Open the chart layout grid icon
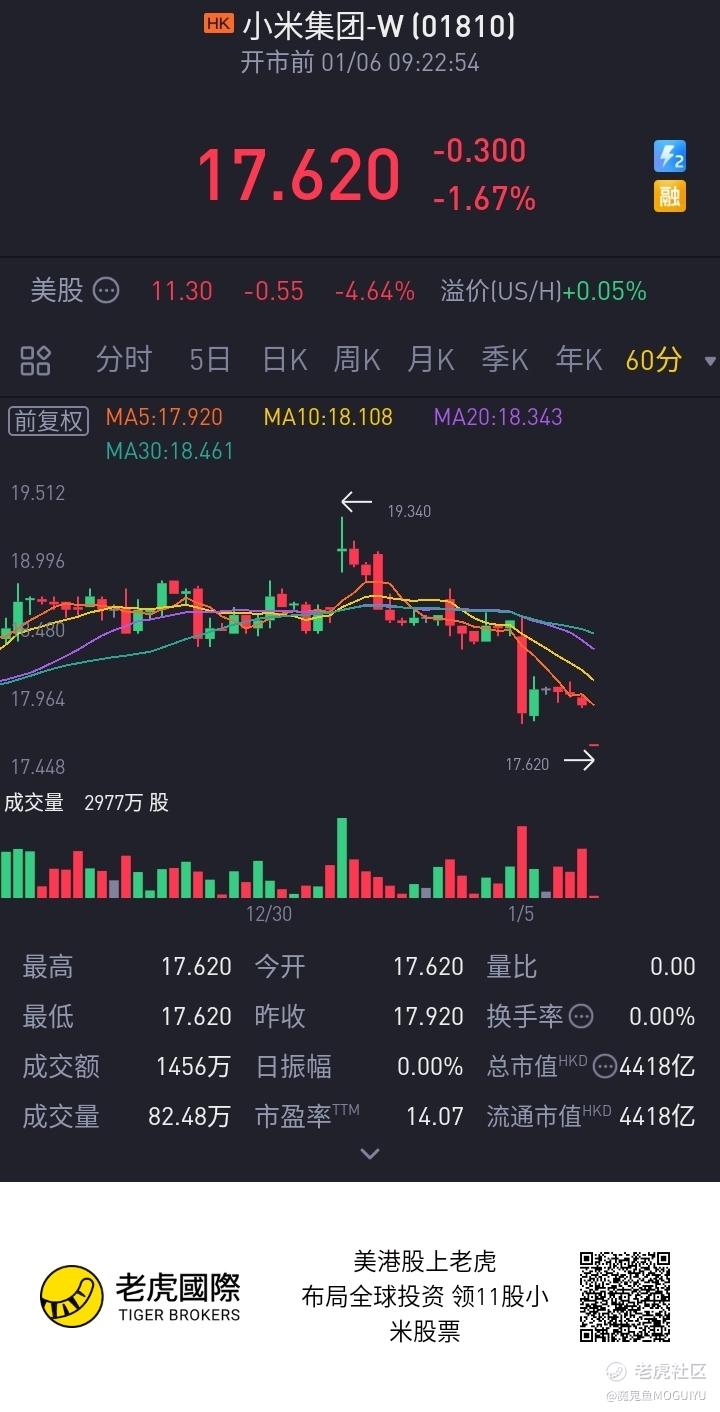The height and width of the screenshot is (1412, 720). click(35, 360)
